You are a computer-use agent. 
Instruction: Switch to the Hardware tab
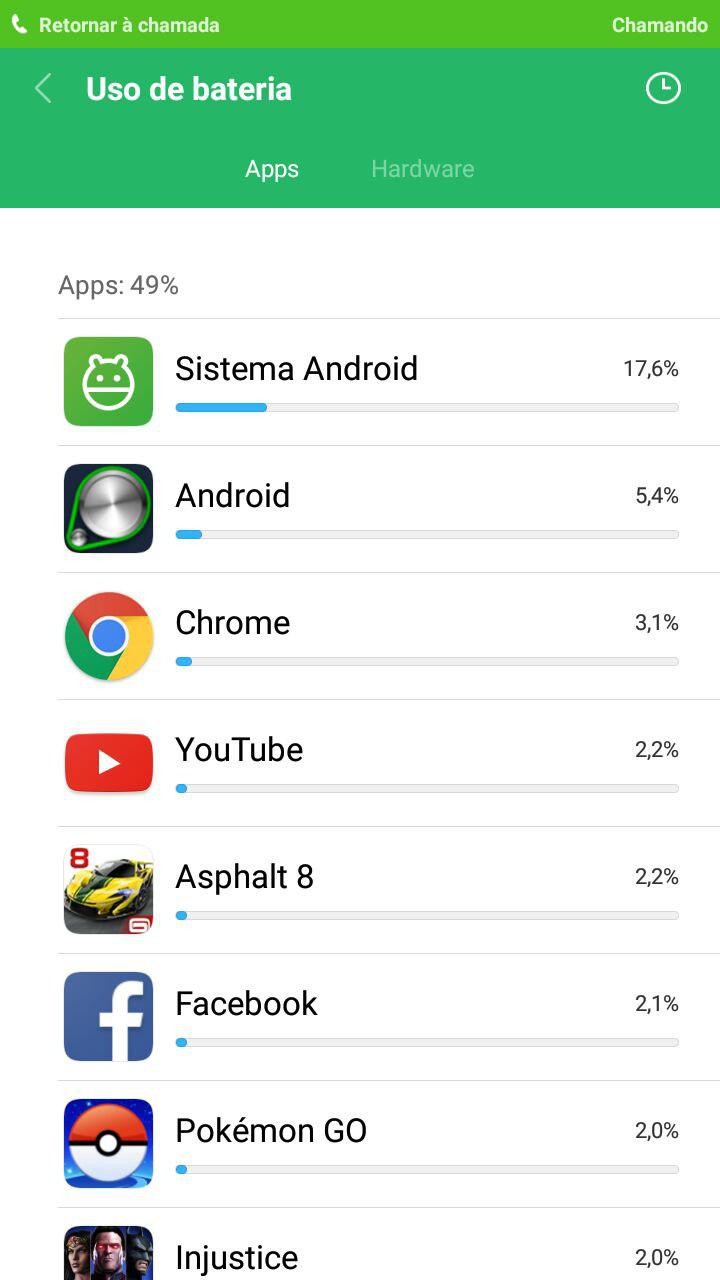pyautogui.click(x=422, y=169)
